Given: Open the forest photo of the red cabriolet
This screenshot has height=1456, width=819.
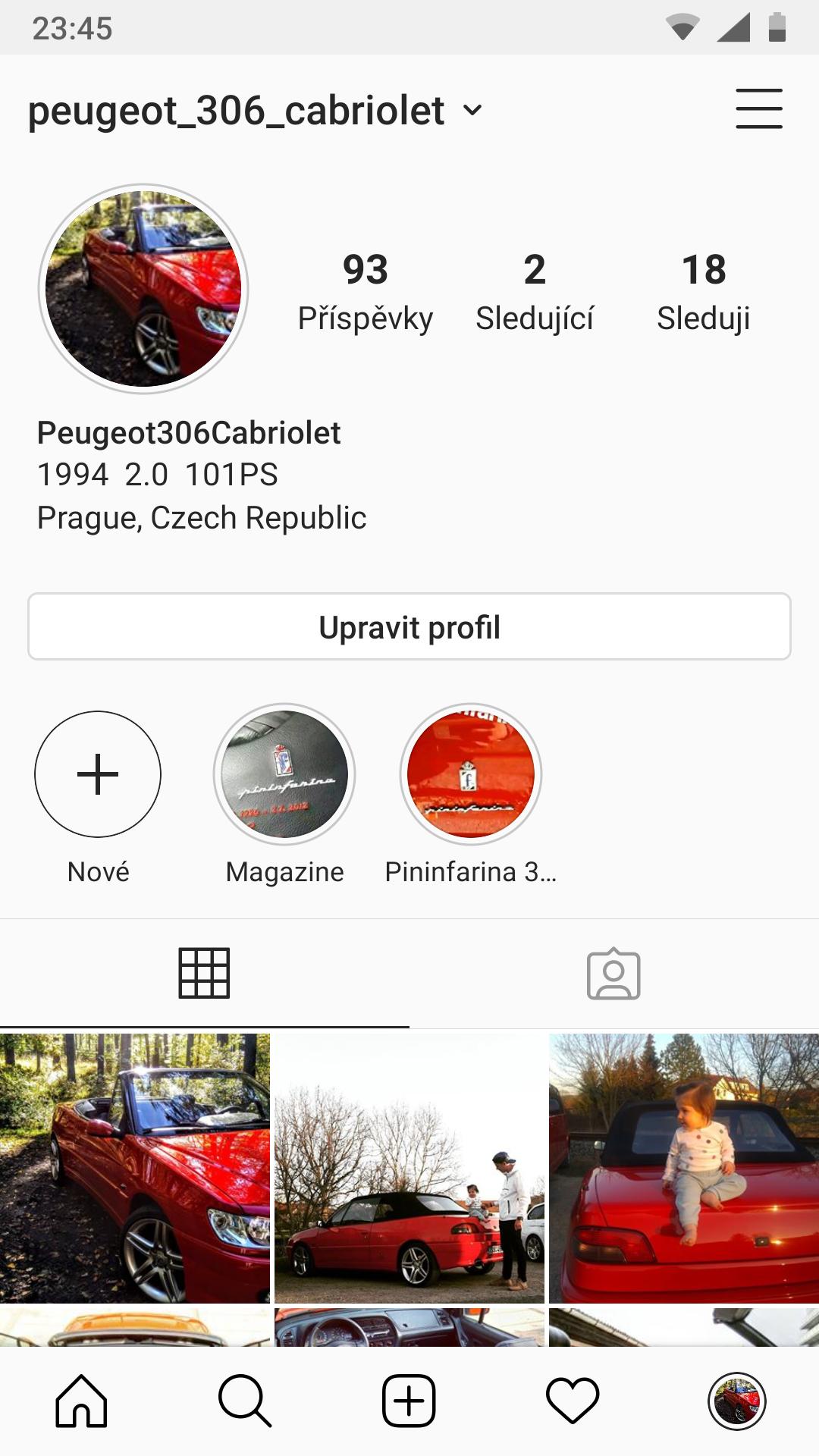Looking at the screenshot, I should click(x=135, y=1168).
